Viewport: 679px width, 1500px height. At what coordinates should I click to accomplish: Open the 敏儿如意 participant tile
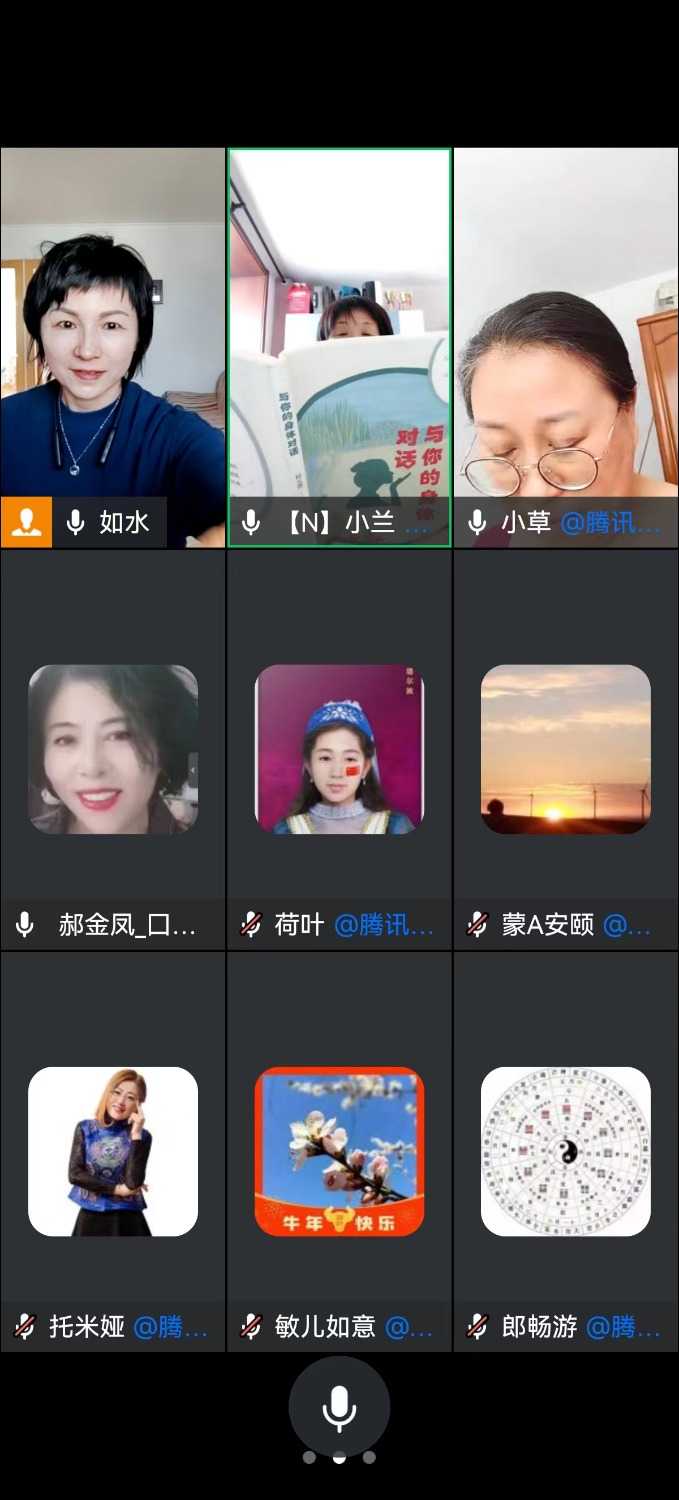point(339,1152)
